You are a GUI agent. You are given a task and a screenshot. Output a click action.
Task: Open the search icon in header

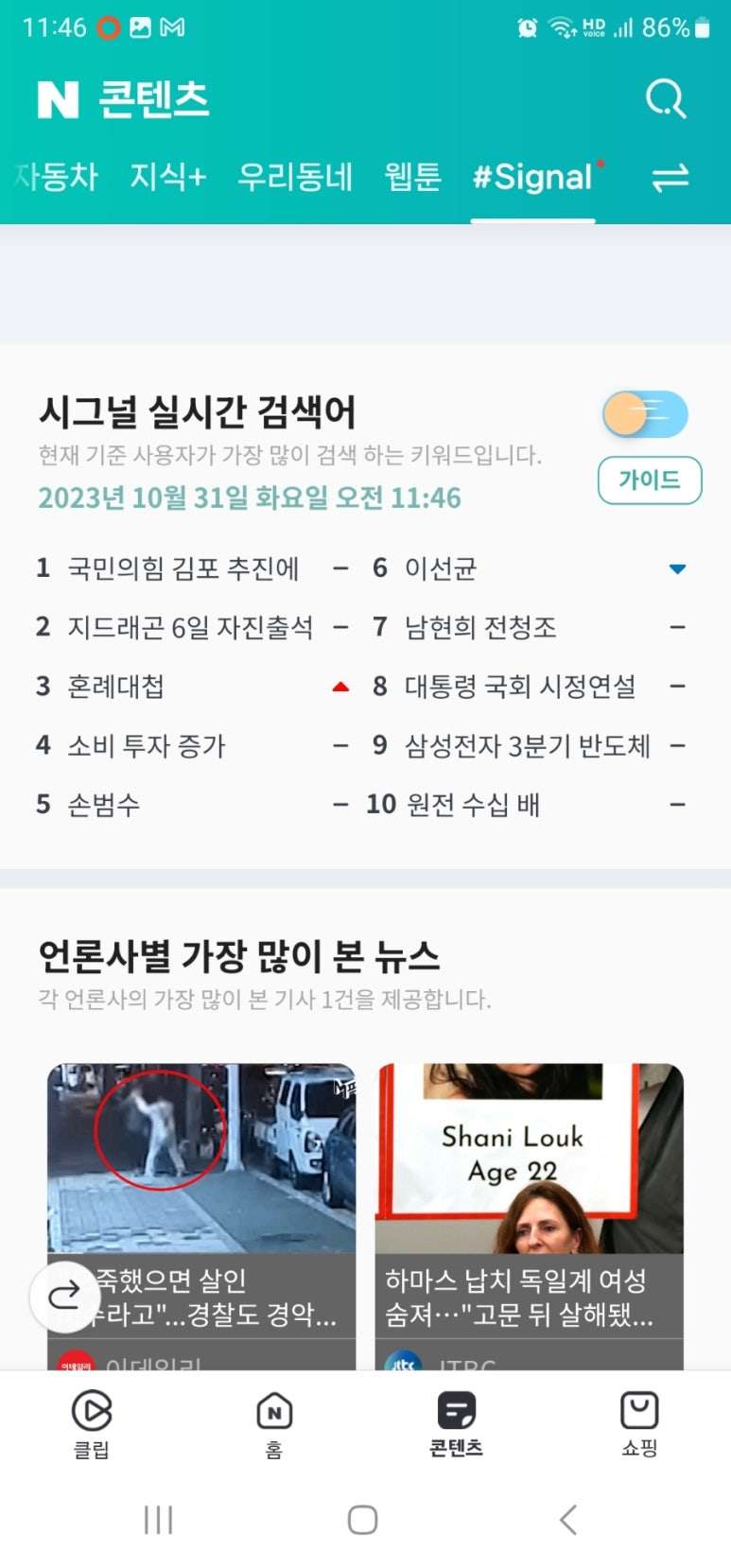pos(666,99)
